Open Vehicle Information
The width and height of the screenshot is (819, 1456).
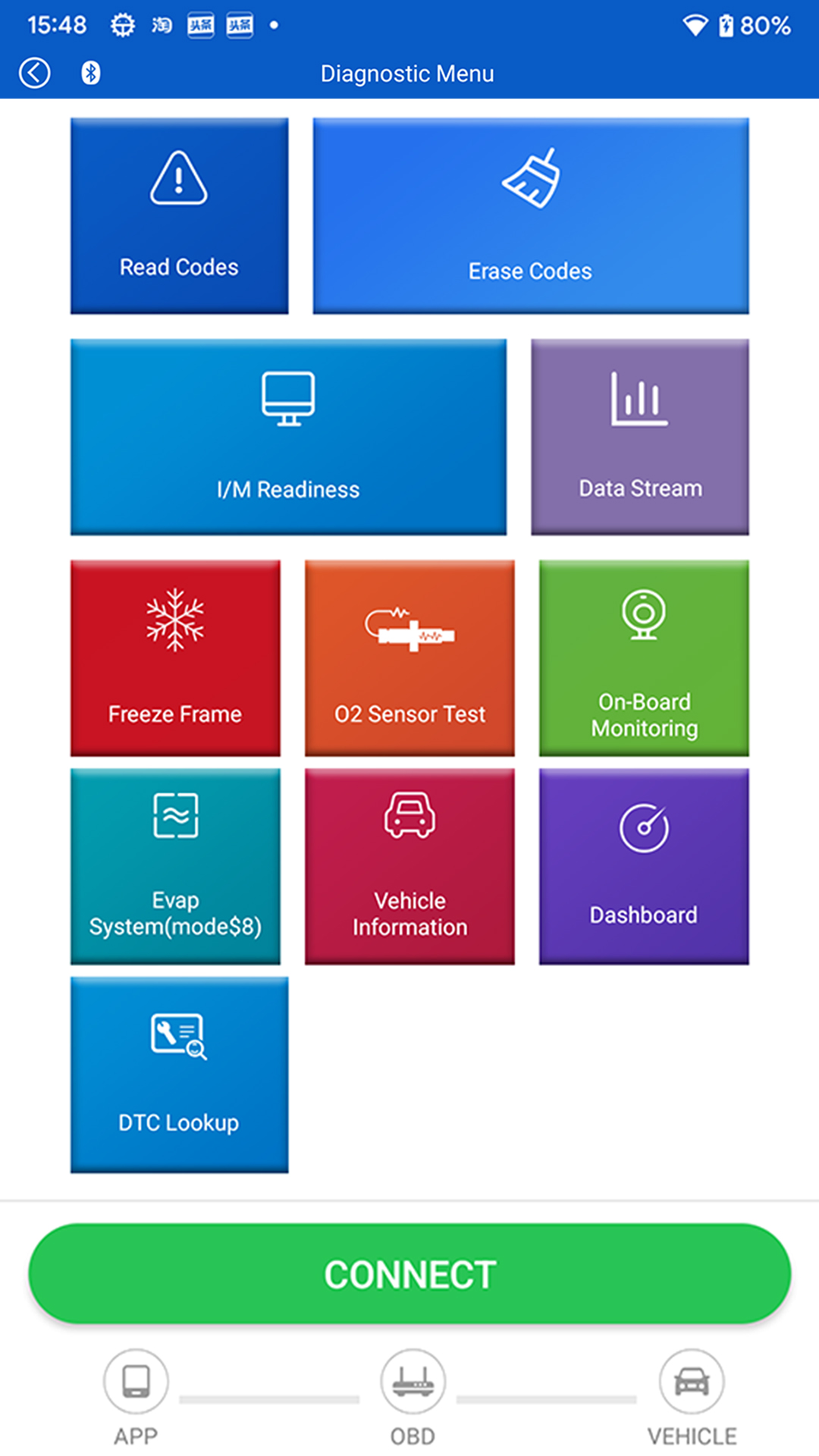(409, 866)
